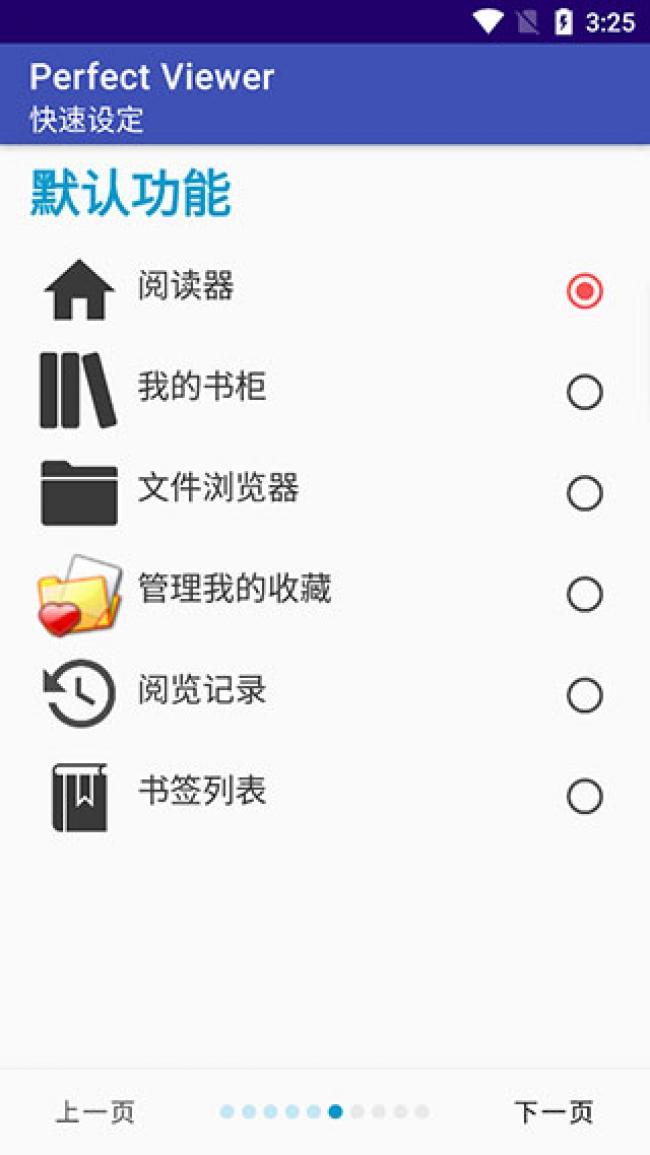Choose 书签列表 option
Image resolution: width=650 pixels, height=1155 pixels.
[584, 796]
